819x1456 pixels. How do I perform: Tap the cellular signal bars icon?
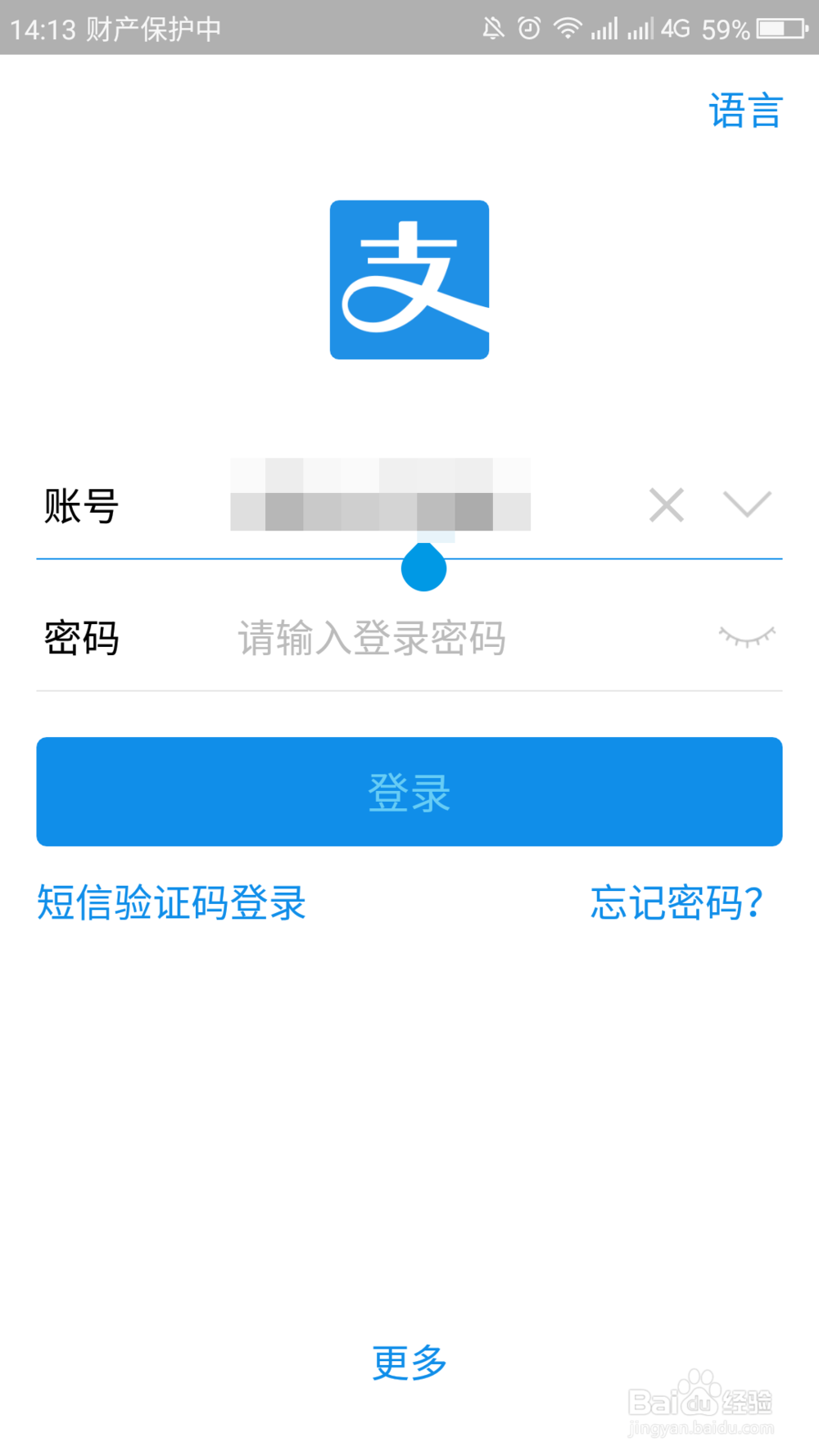pos(606,28)
